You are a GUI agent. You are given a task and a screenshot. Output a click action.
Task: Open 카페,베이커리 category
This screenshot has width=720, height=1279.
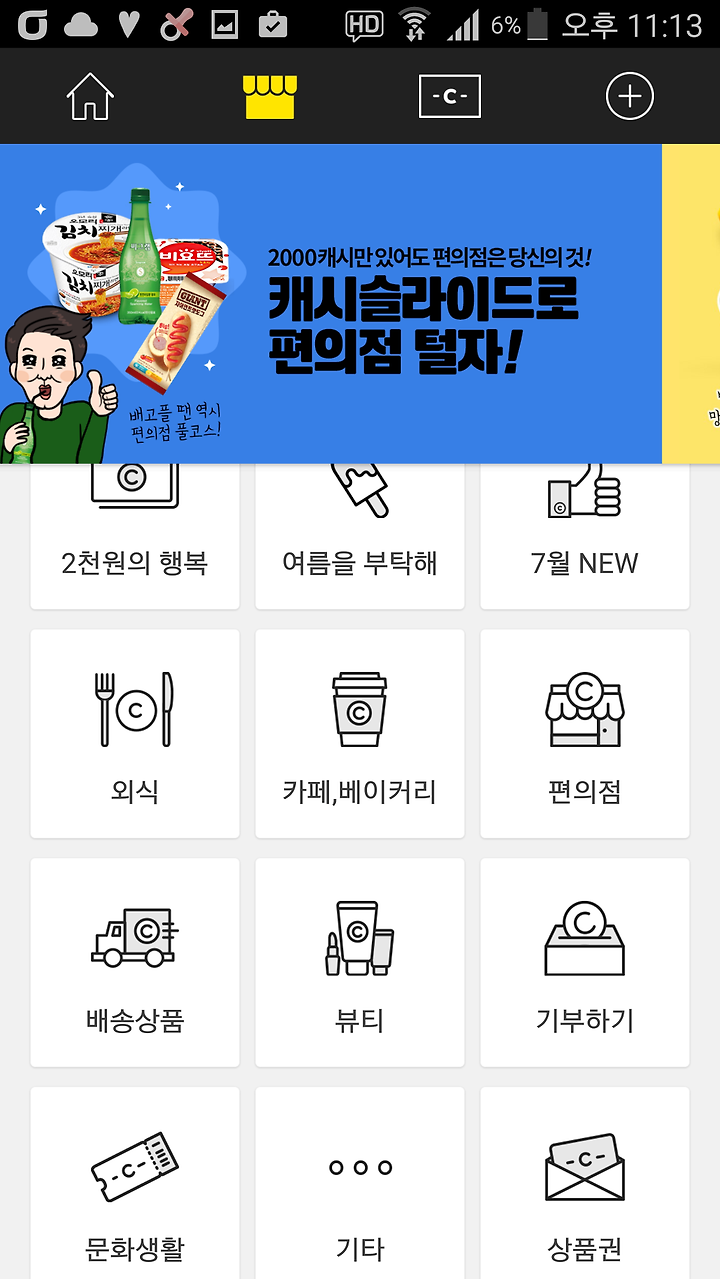tap(360, 734)
